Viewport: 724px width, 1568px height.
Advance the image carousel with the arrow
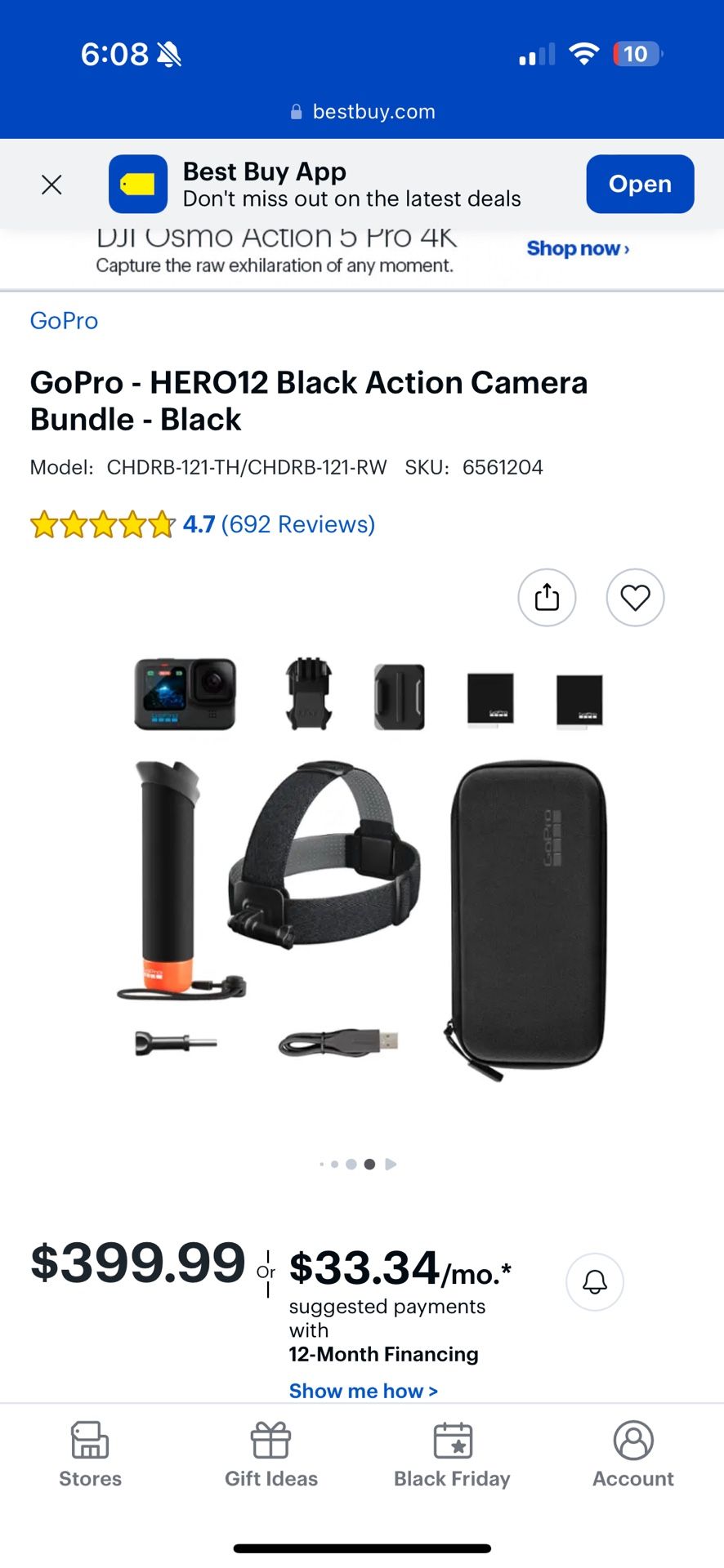click(391, 1165)
